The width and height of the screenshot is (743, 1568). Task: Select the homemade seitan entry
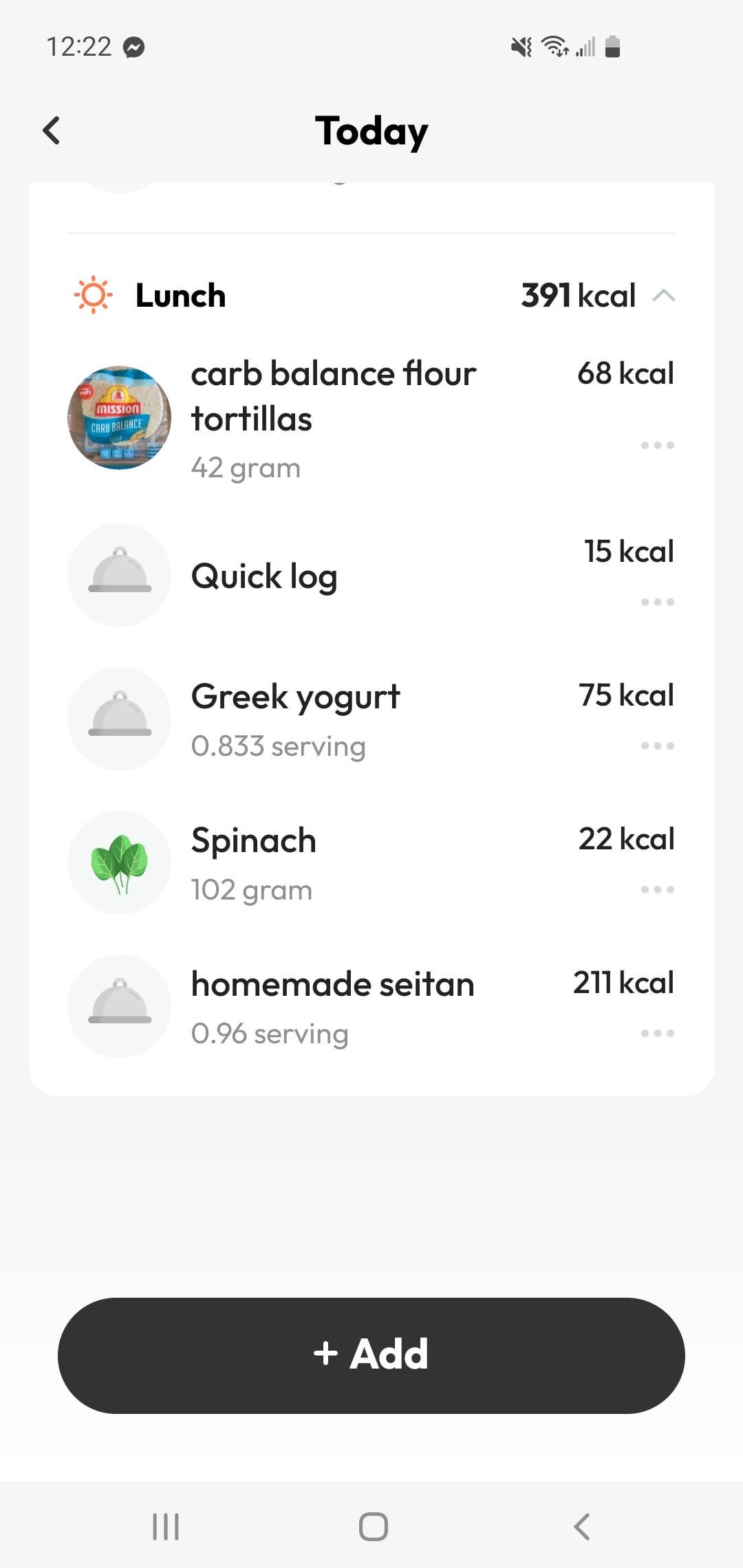click(x=332, y=1006)
